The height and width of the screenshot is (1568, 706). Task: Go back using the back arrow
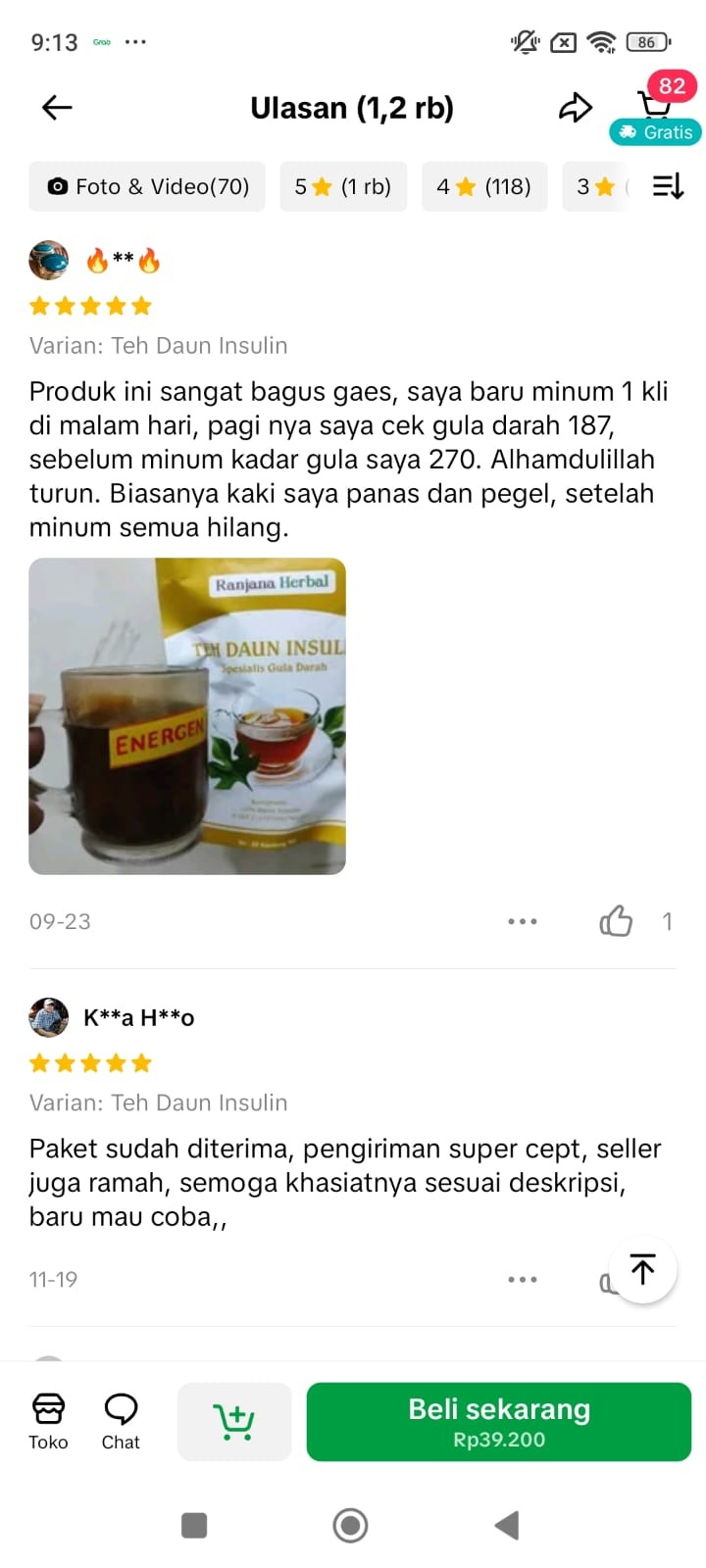click(x=56, y=108)
